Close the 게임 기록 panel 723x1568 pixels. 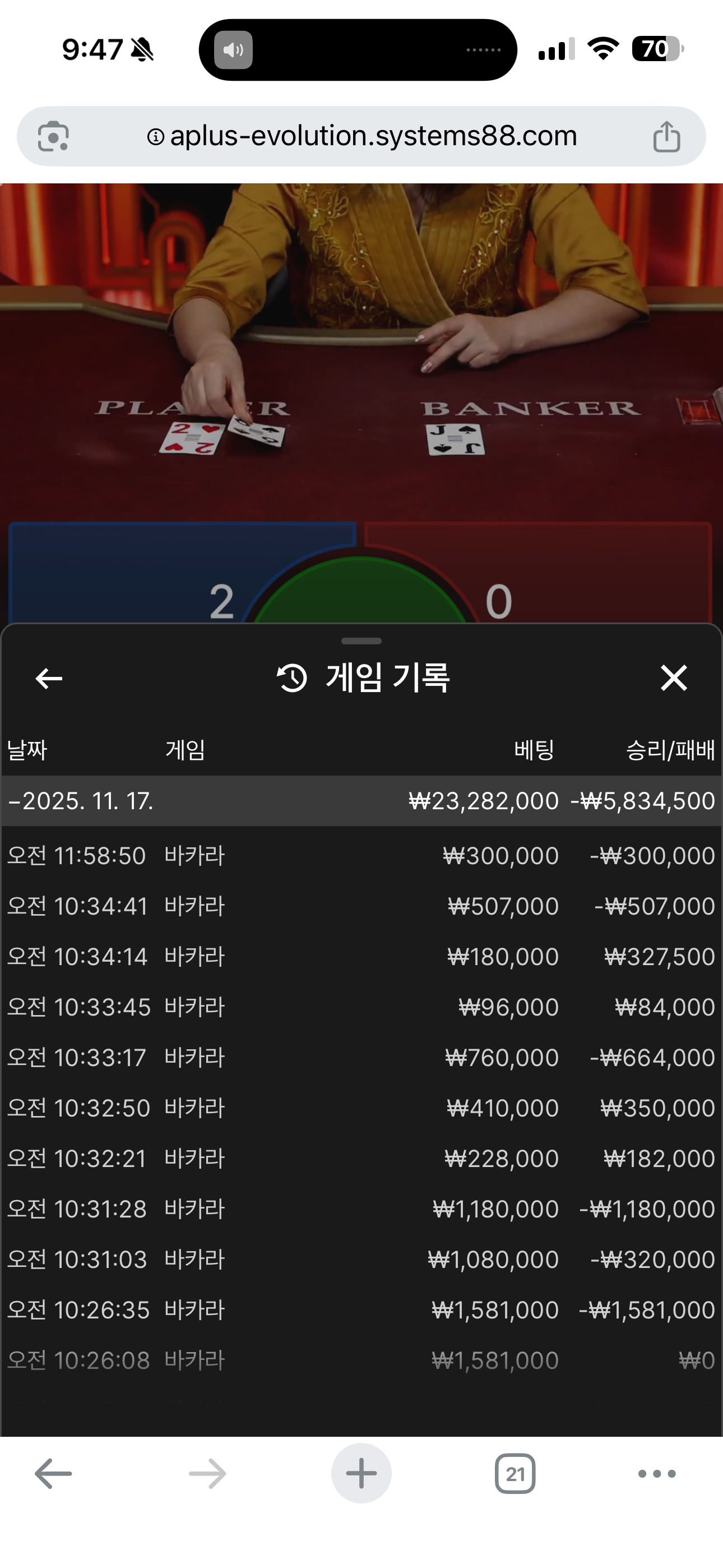[x=673, y=678]
